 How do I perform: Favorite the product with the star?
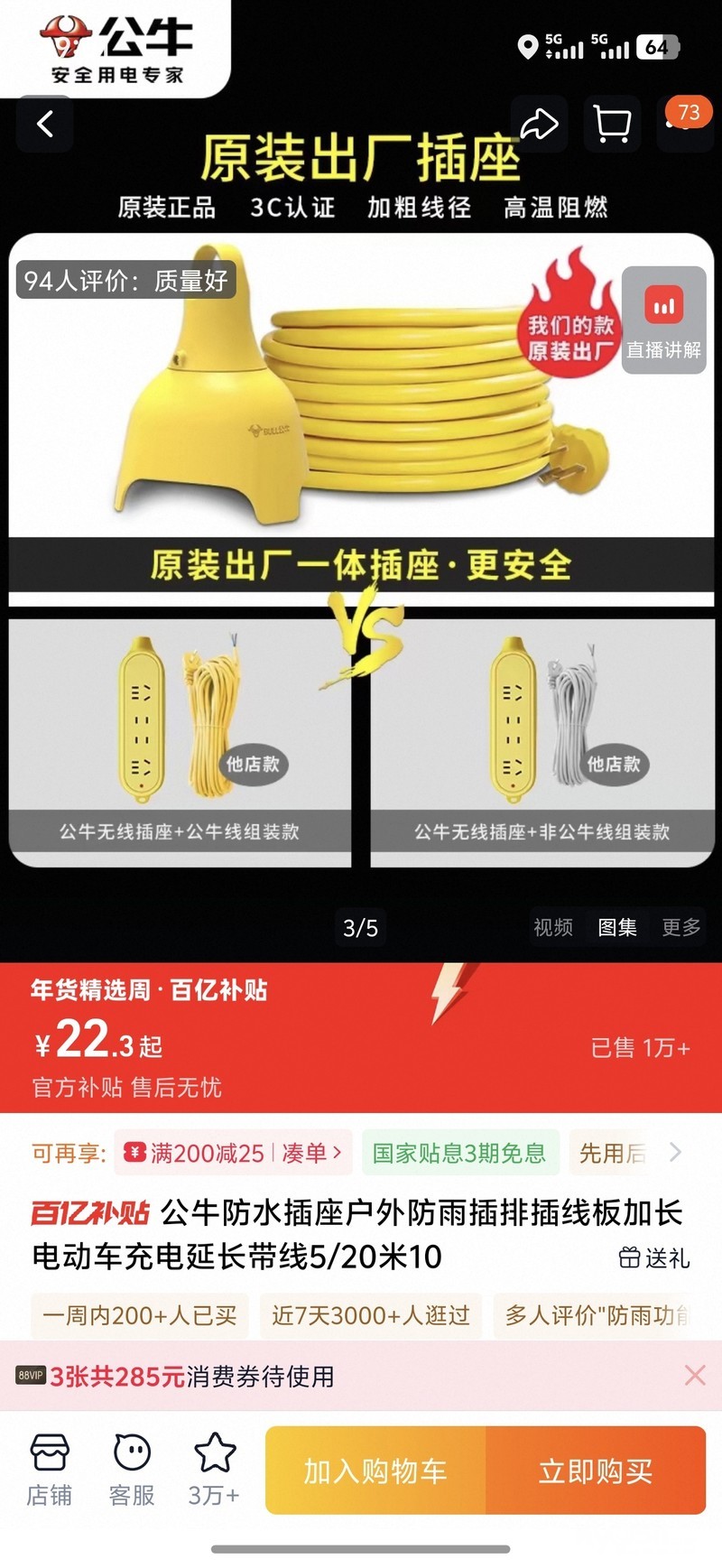tap(214, 1470)
